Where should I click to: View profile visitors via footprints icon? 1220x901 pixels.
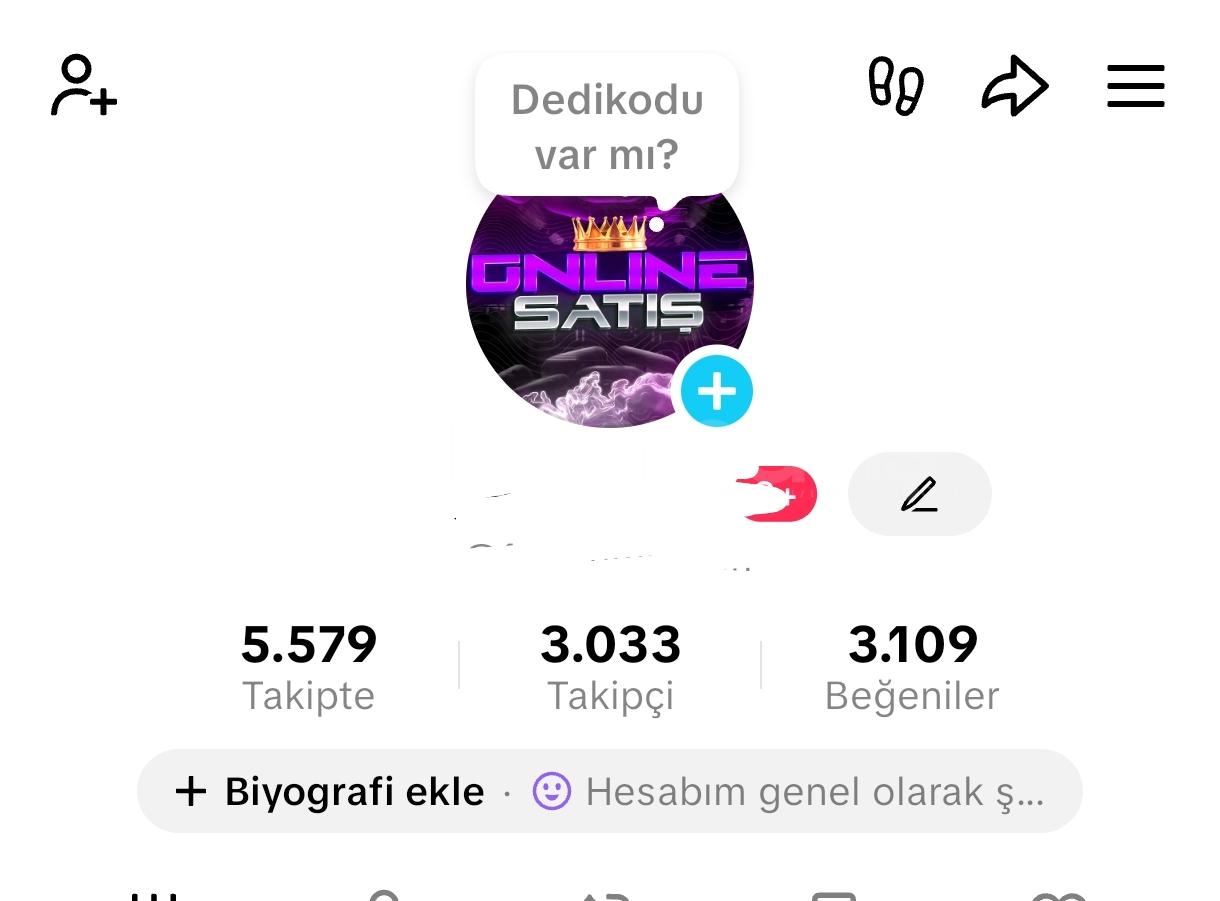click(x=895, y=87)
